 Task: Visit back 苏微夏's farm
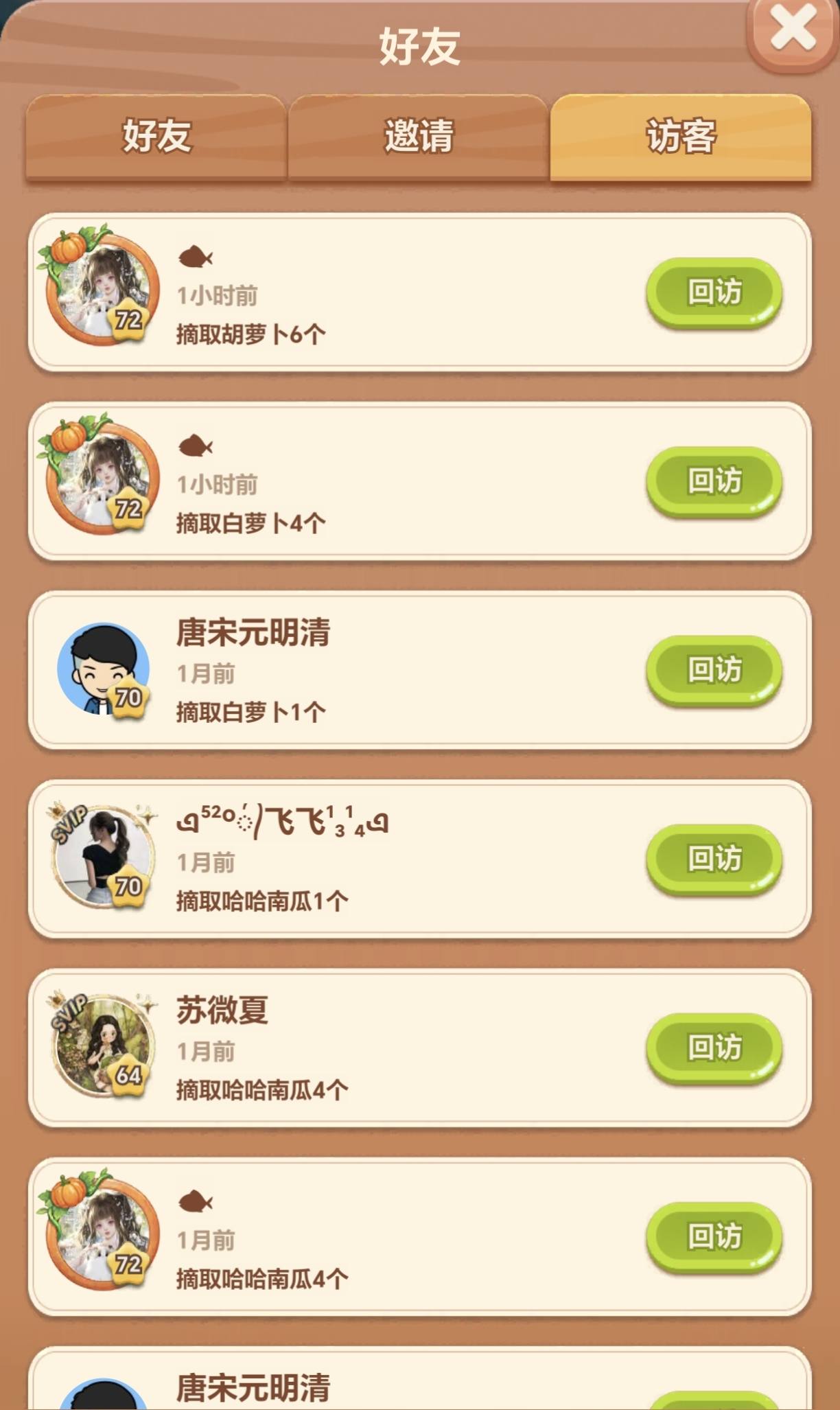pyautogui.click(x=714, y=1048)
